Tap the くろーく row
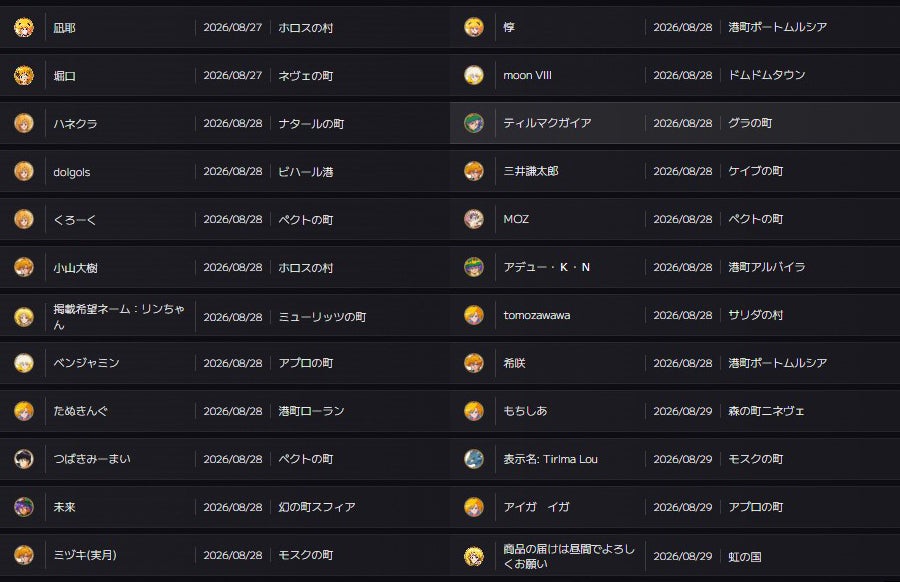Image resolution: width=900 pixels, height=582 pixels. (x=225, y=219)
